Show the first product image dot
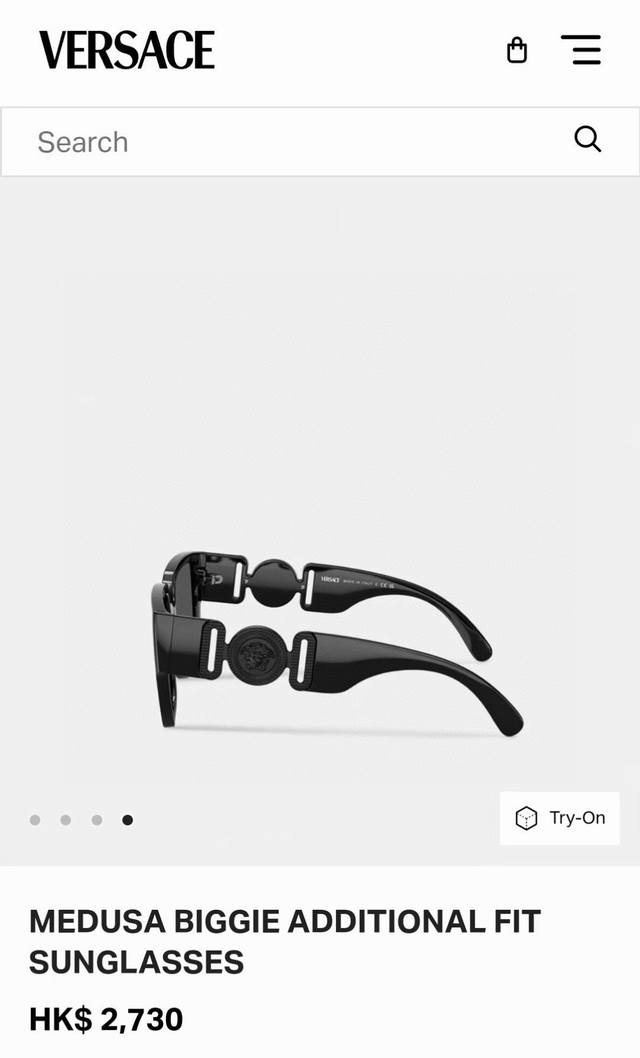Viewport: 640px width, 1058px height. point(35,820)
